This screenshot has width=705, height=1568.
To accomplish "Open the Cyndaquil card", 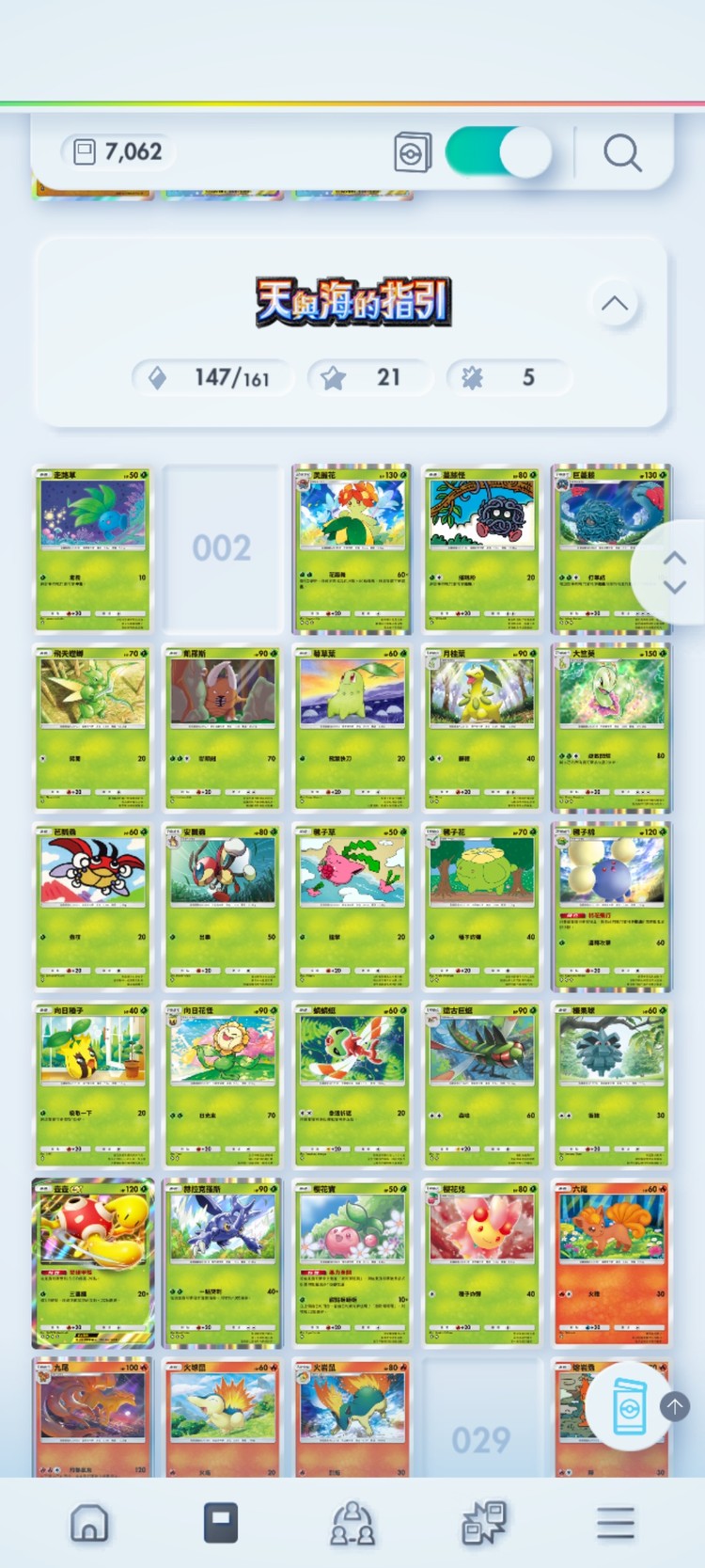I will [222, 1416].
